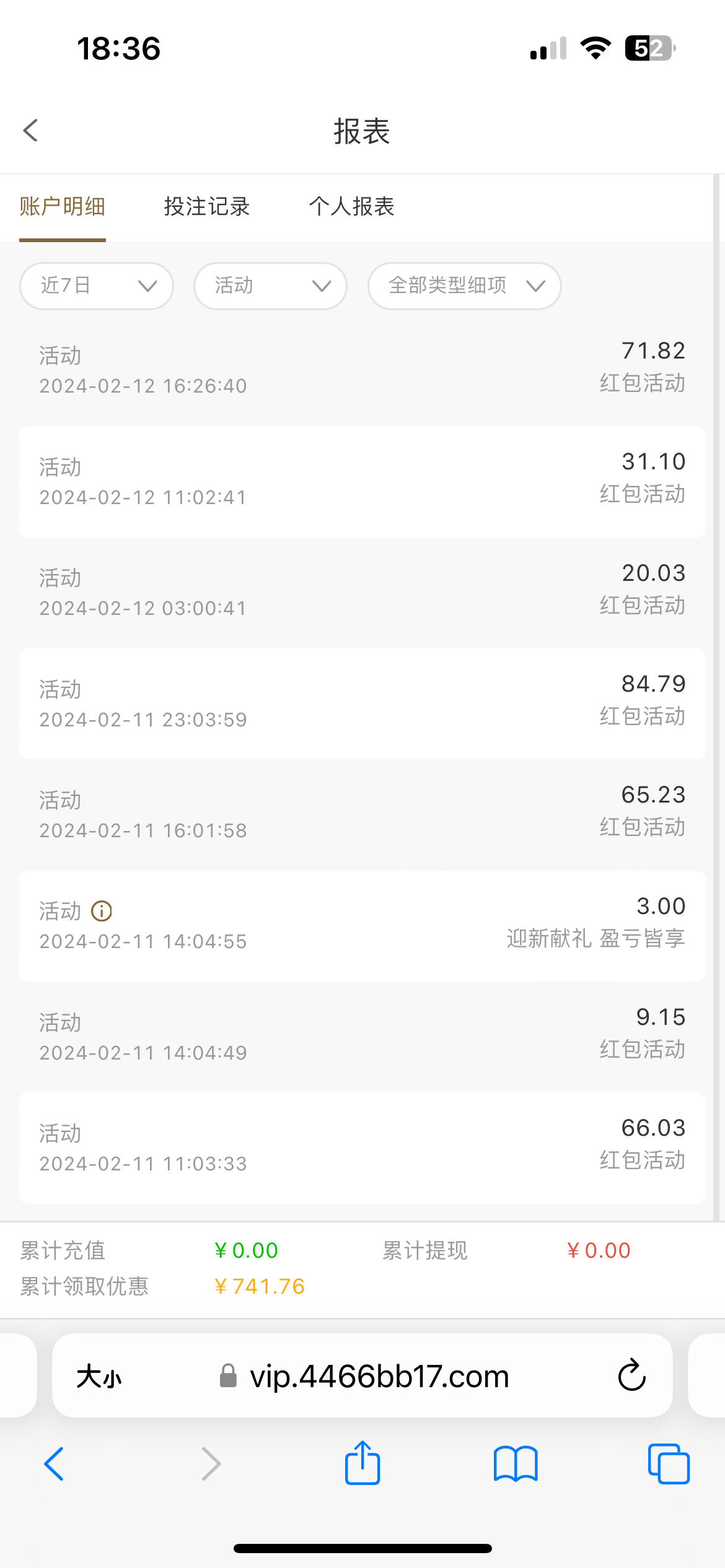725x1568 pixels.
Task: Reload the page in Safari
Action: (631, 1376)
